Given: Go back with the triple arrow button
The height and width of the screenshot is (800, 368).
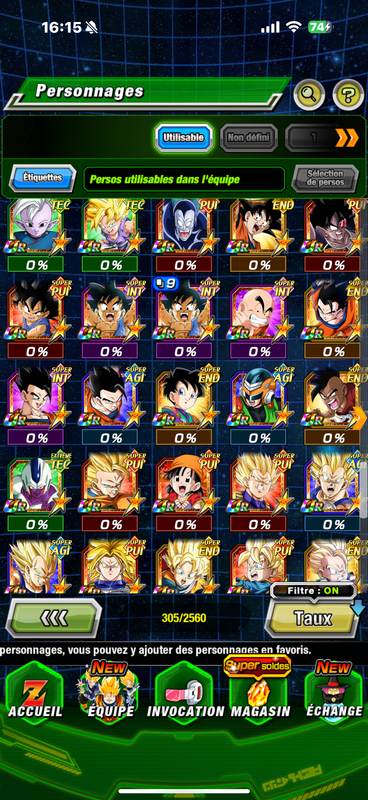Looking at the screenshot, I should [54, 618].
